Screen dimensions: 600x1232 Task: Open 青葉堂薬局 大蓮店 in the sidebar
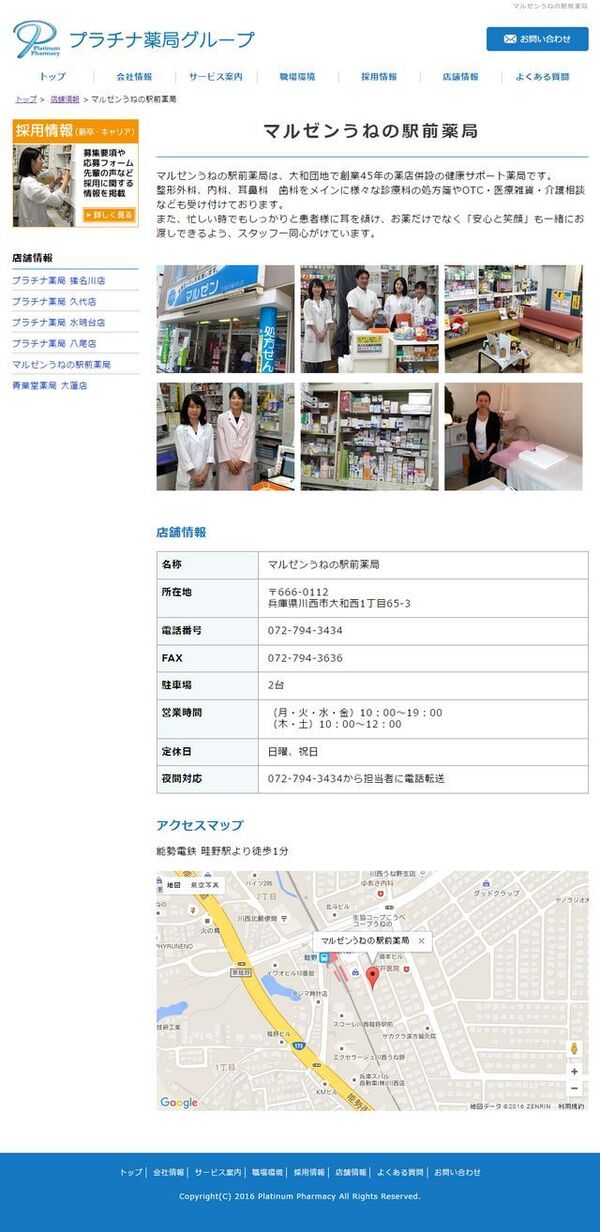pos(50,386)
